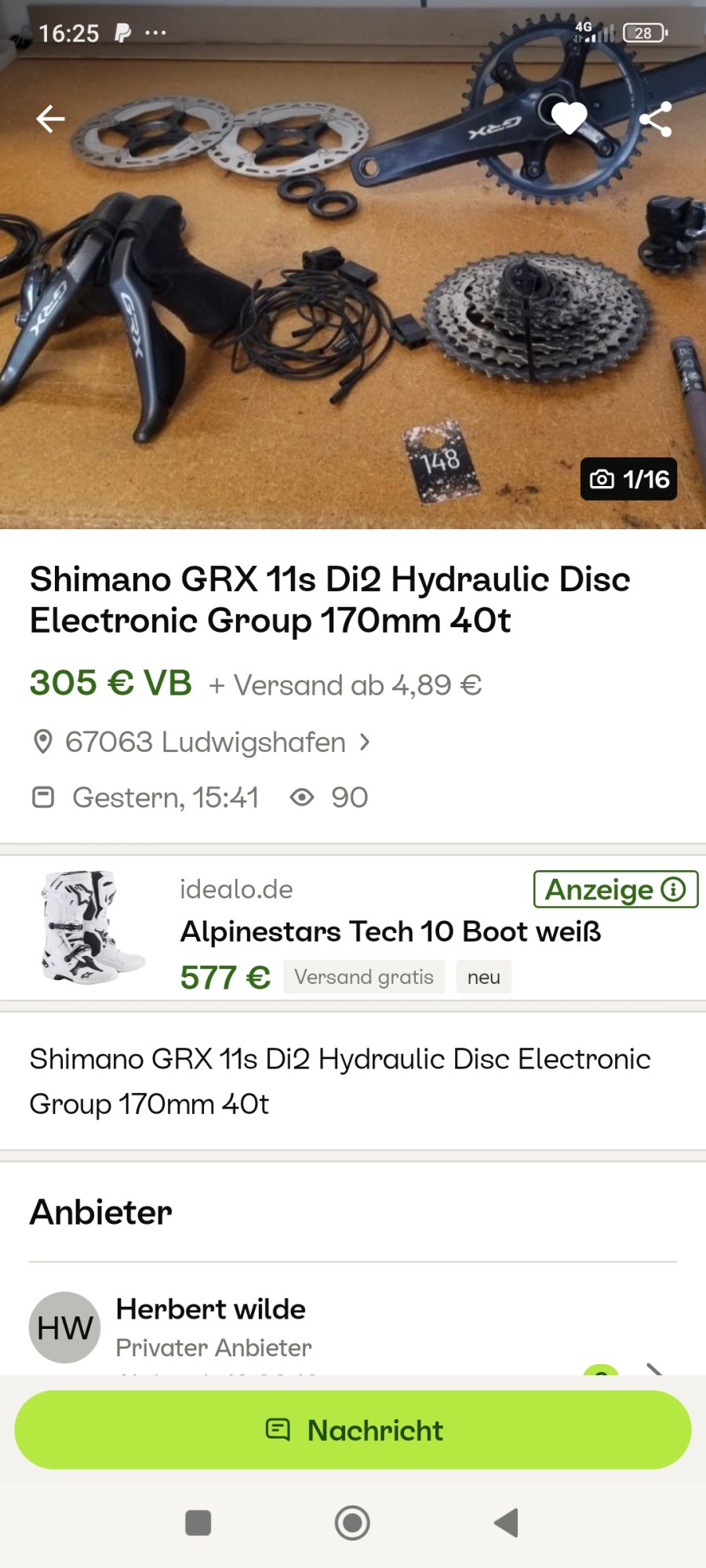The height and width of the screenshot is (1568, 706).
Task: Share this GRX listing
Action: pyautogui.click(x=656, y=119)
